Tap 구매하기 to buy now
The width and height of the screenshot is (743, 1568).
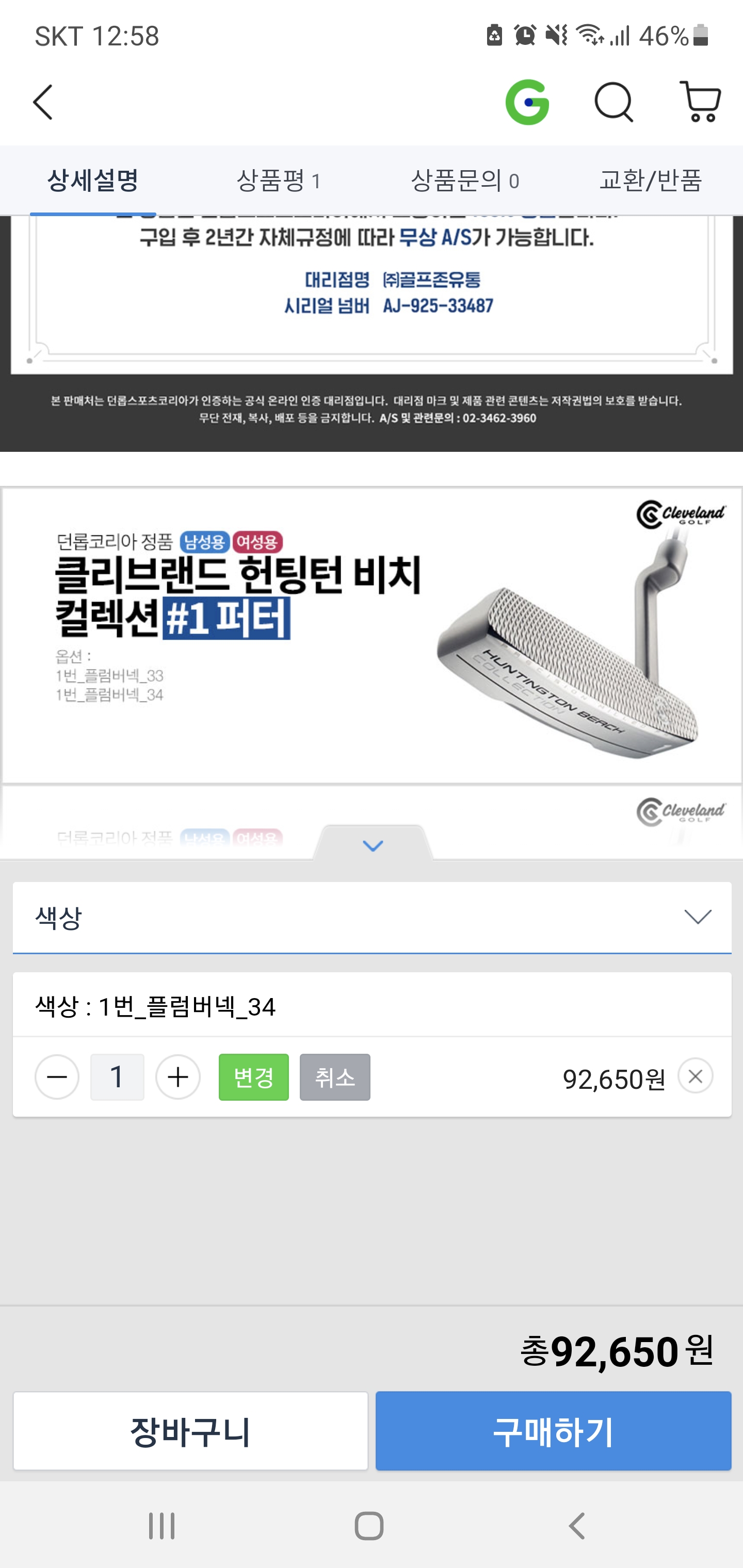click(x=553, y=1431)
